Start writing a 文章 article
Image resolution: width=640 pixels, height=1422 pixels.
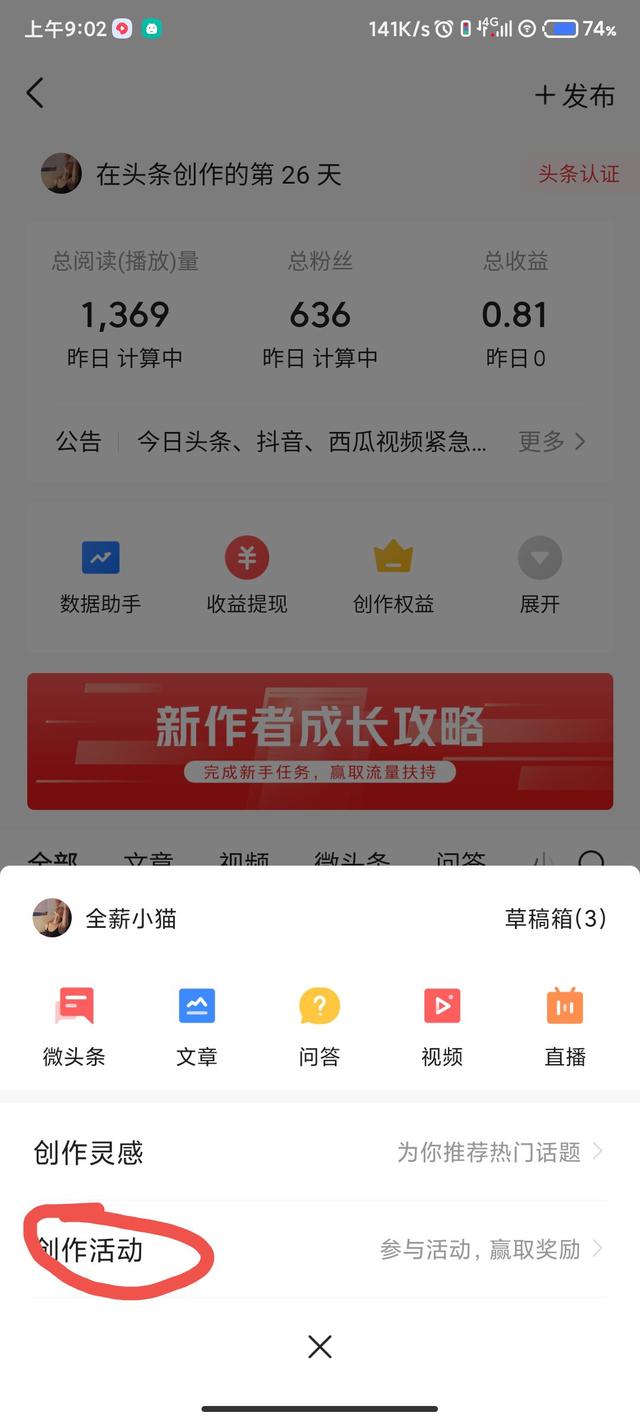(197, 1025)
